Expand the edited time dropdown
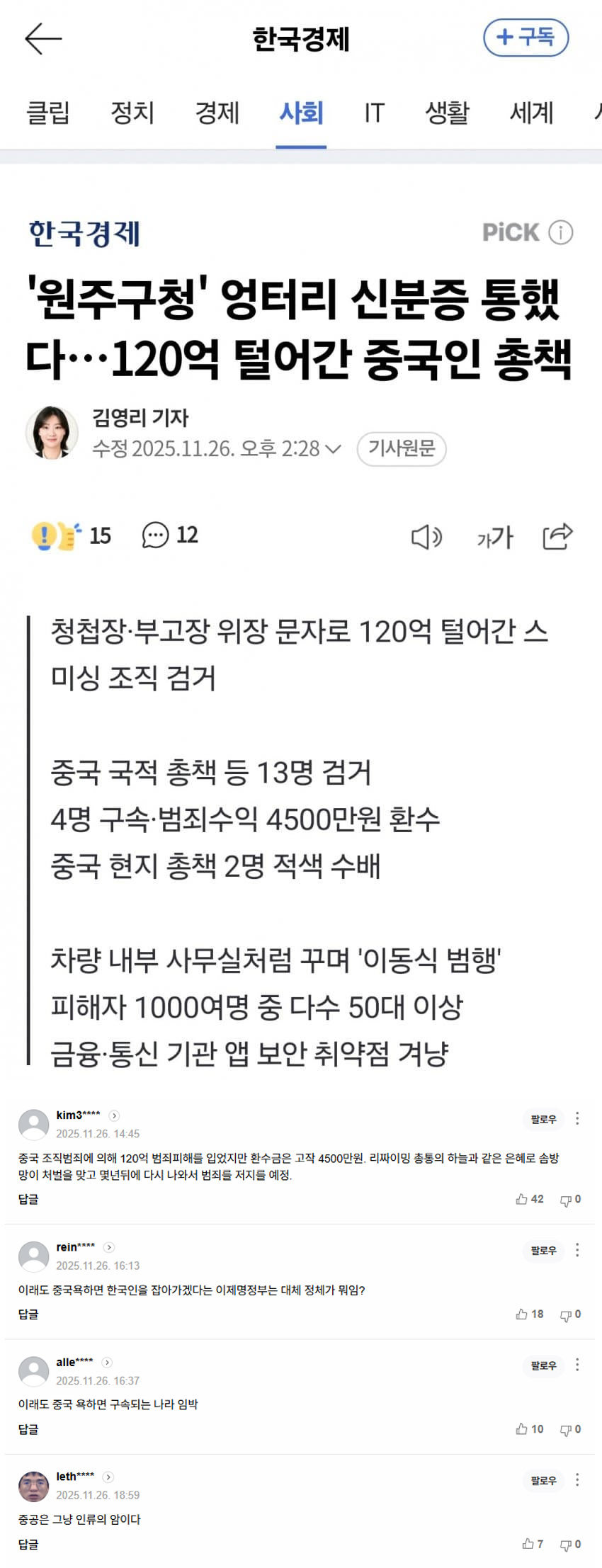 coord(333,448)
